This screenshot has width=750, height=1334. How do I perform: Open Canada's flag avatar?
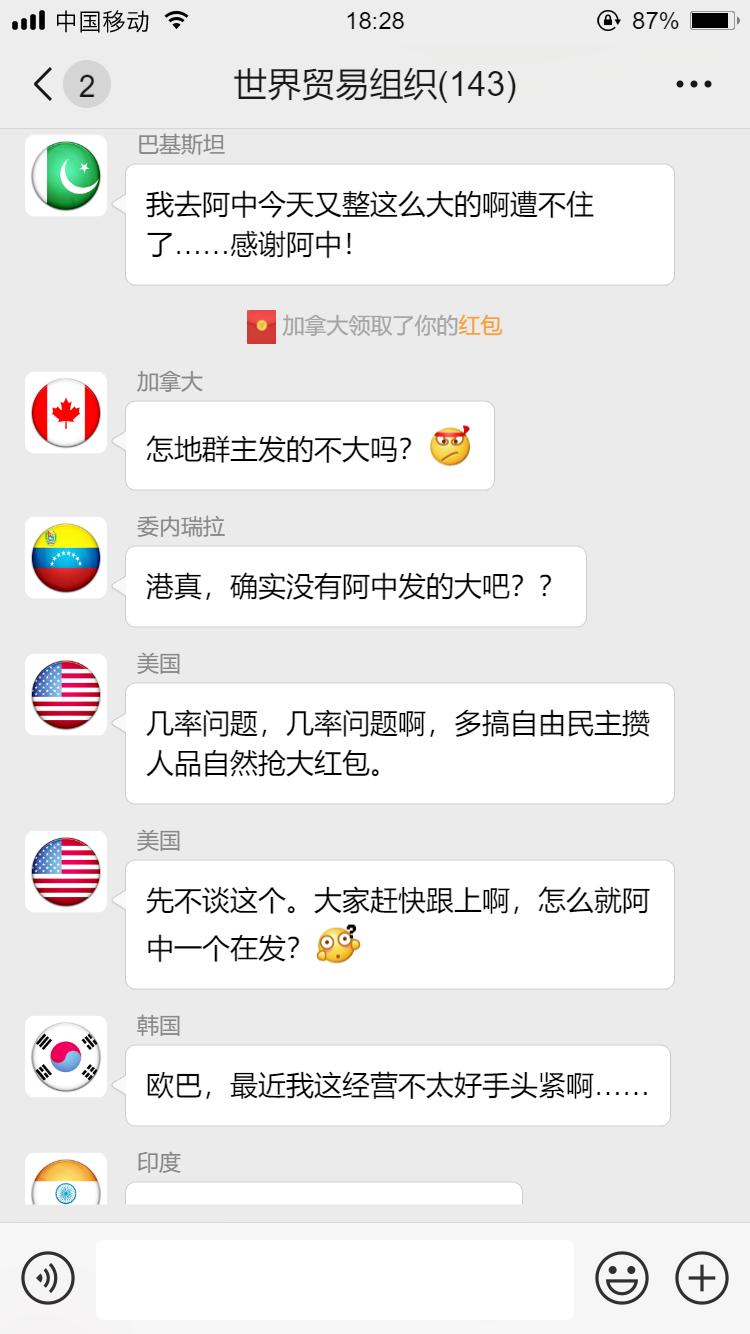[x=65, y=413]
